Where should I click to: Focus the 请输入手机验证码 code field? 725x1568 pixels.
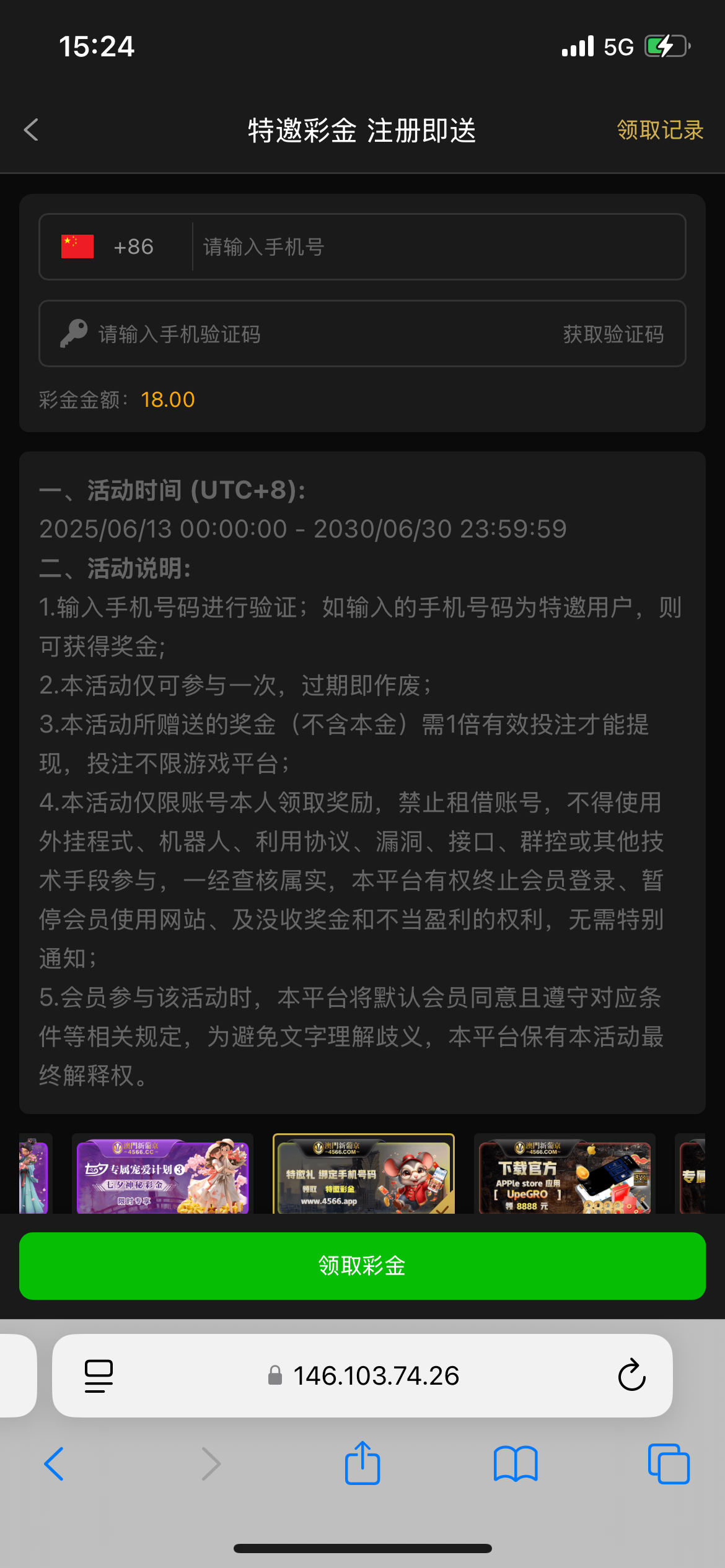tap(310, 334)
